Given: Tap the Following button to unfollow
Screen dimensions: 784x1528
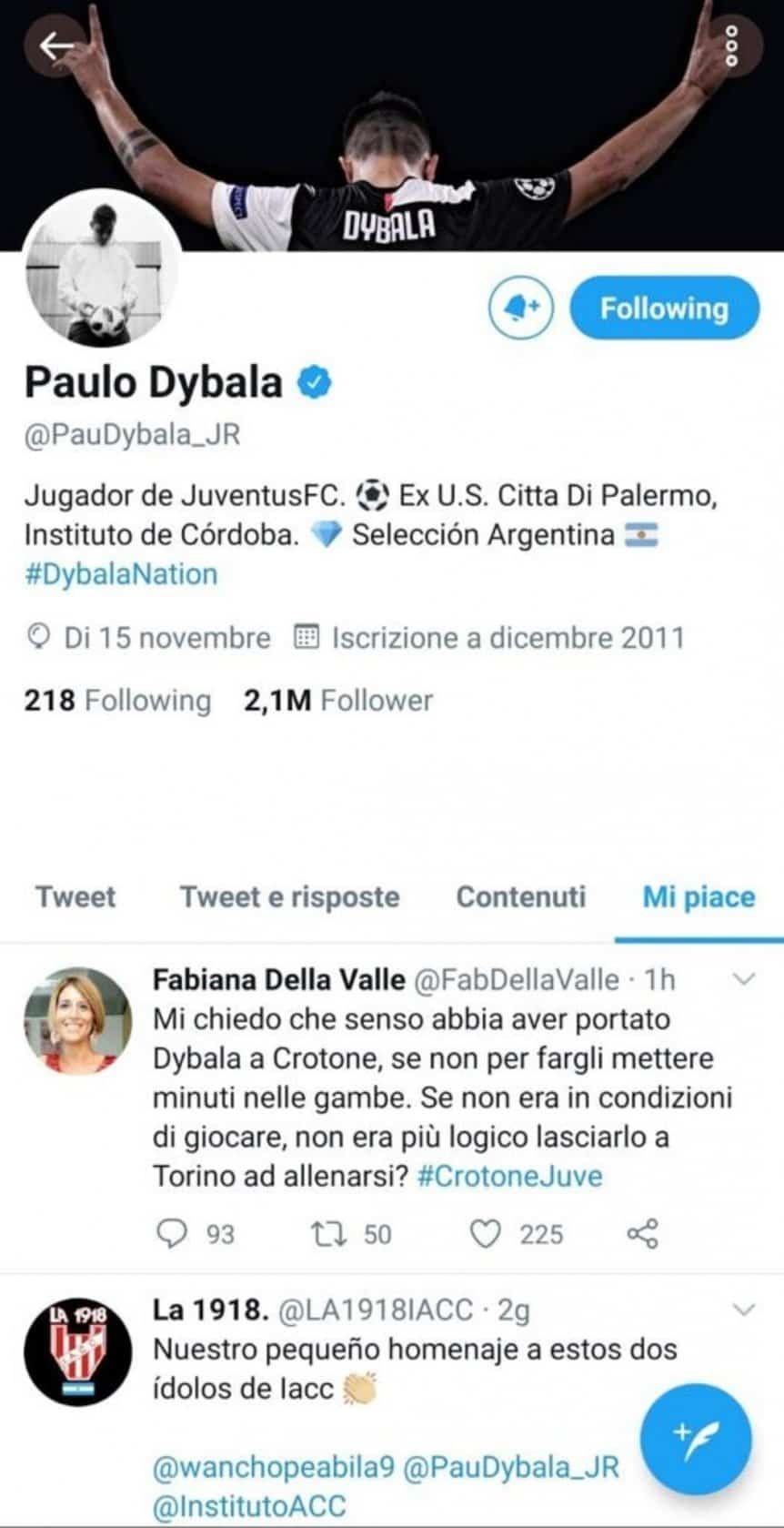Looking at the screenshot, I should [x=664, y=308].
